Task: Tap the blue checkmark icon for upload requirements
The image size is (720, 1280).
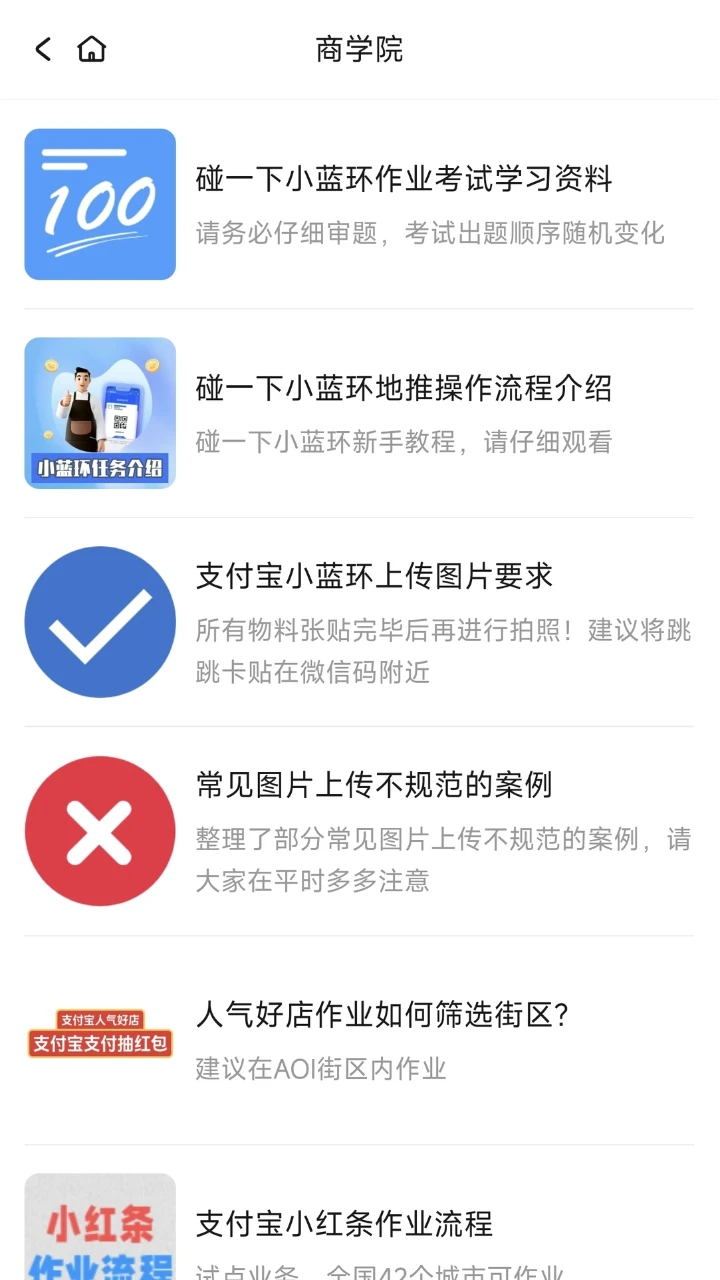Action: [99, 621]
